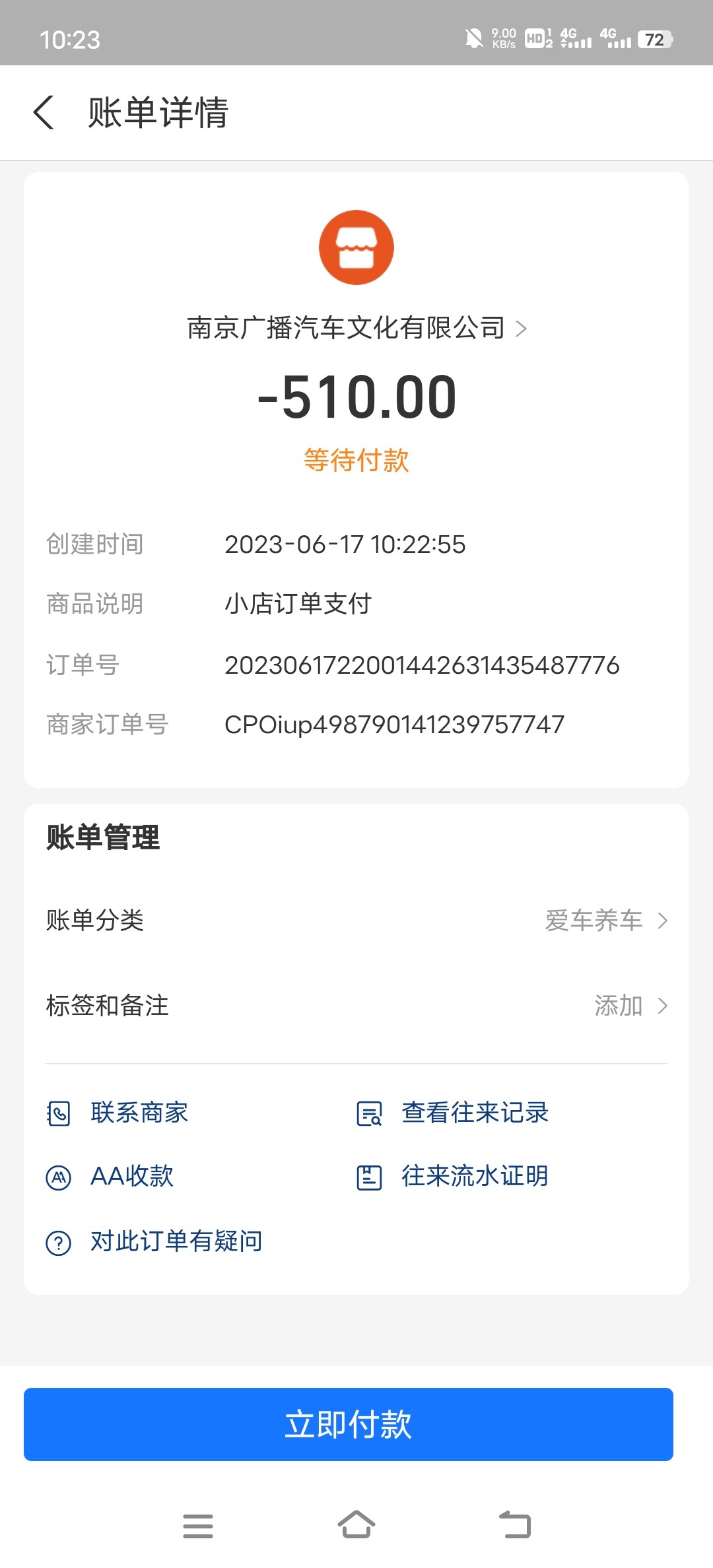Tap the 联系商家 label text
This screenshot has width=713, height=1568.
click(x=139, y=1112)
